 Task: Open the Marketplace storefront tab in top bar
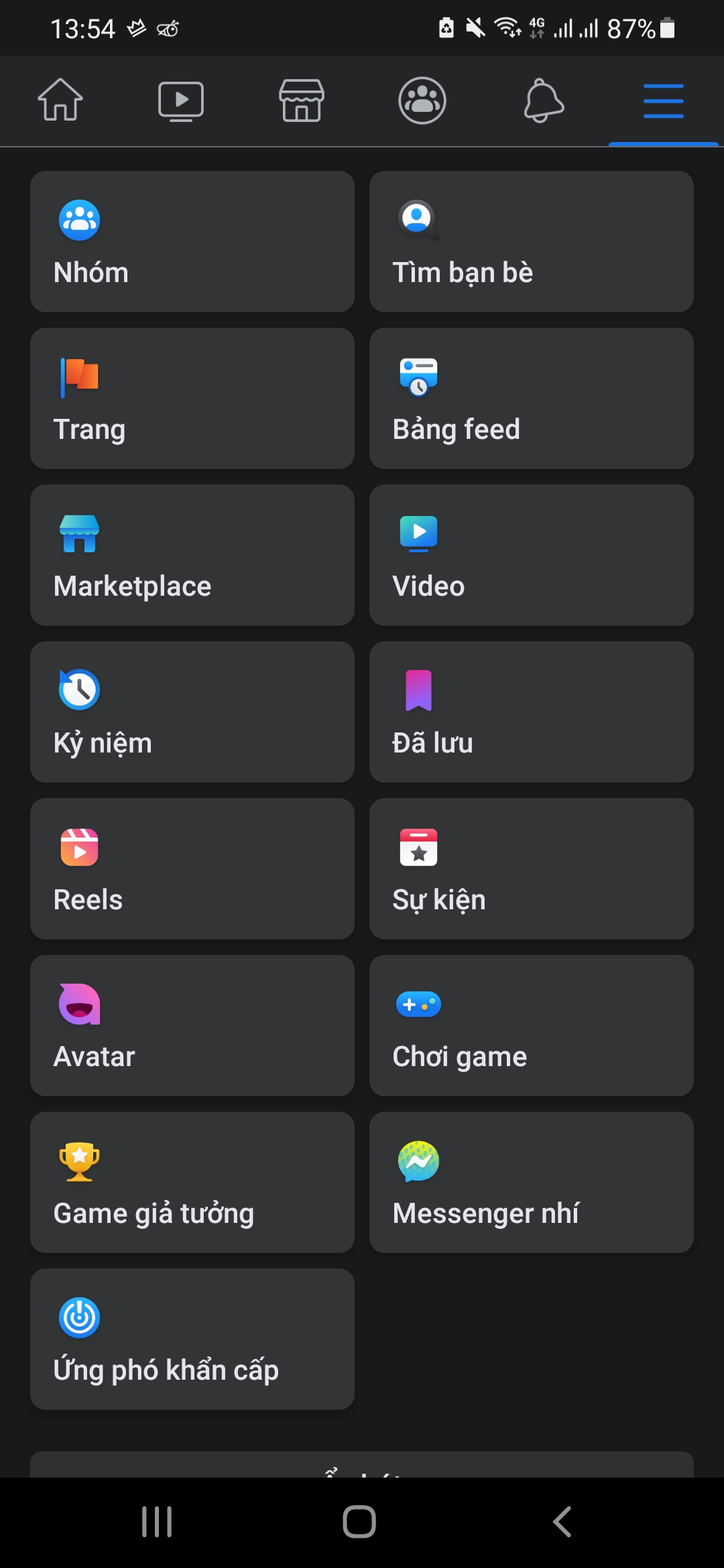(302, 101)
